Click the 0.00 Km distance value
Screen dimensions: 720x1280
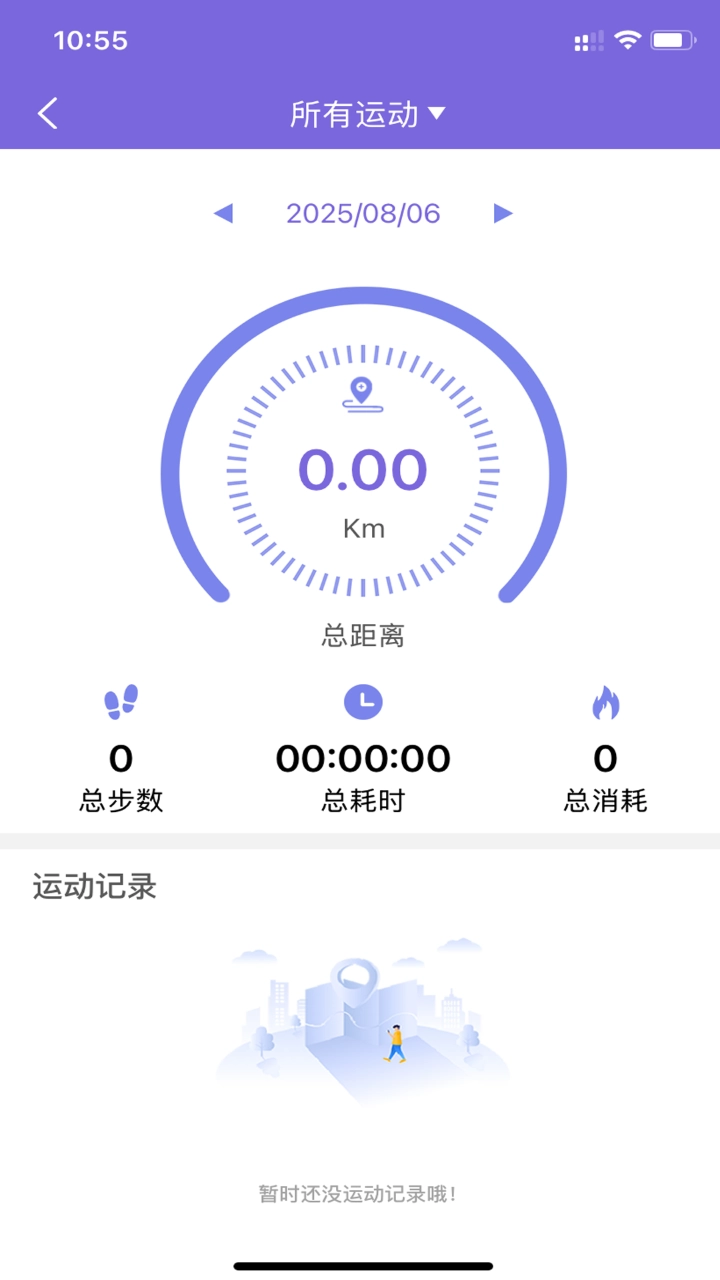click(x=364, y=468)
